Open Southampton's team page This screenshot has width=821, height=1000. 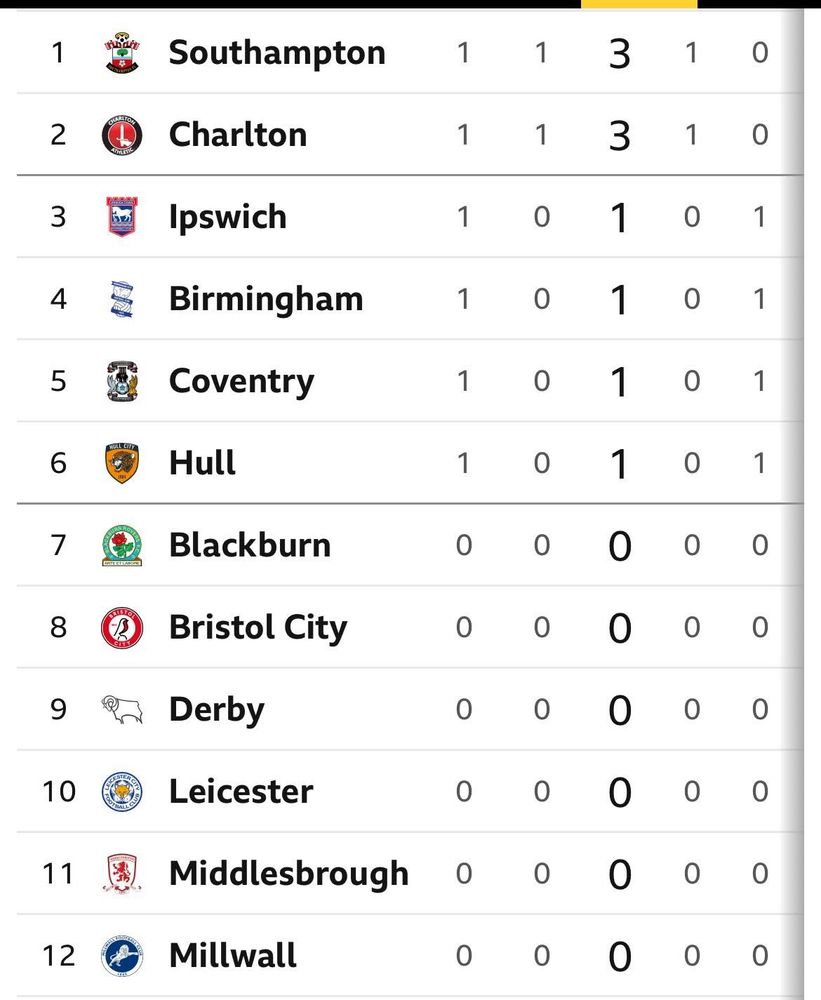(276, 52)
